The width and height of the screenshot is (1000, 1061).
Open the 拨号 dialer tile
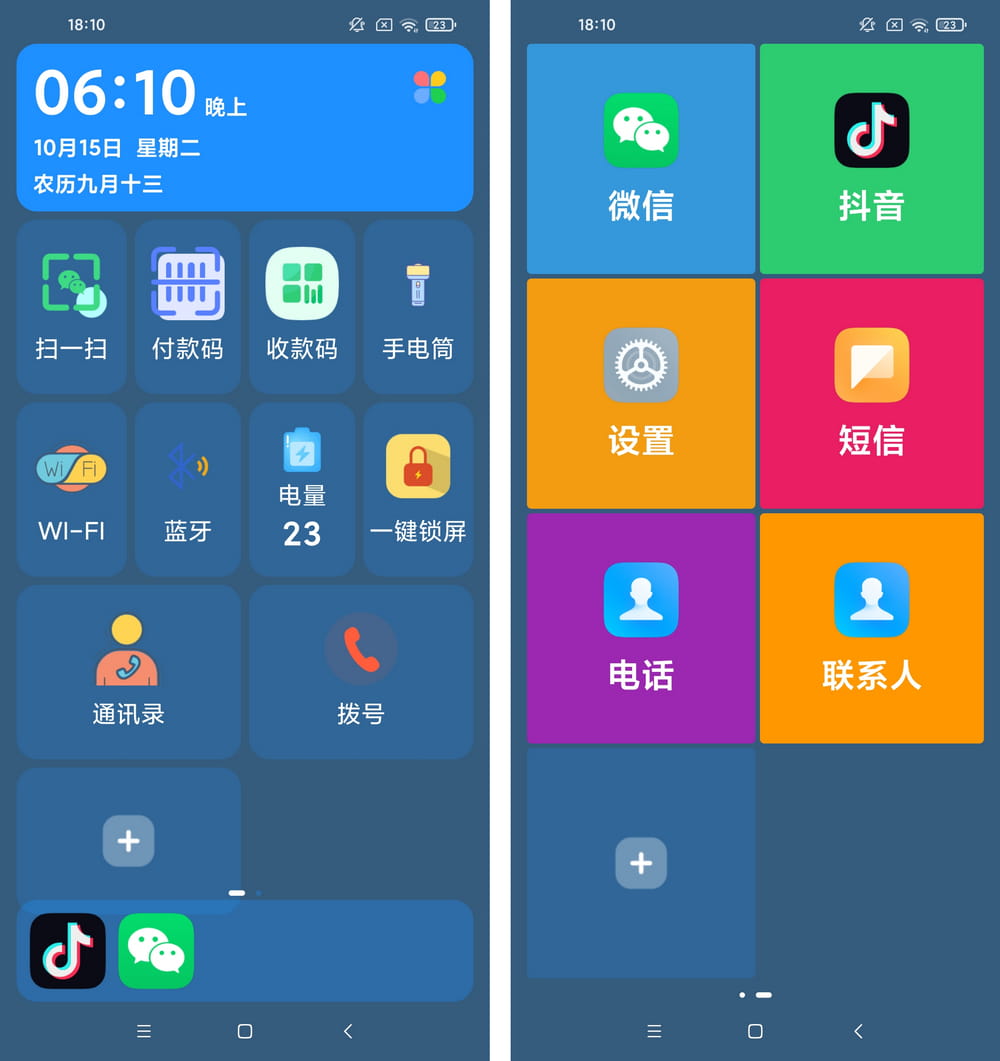coord(360,671)
